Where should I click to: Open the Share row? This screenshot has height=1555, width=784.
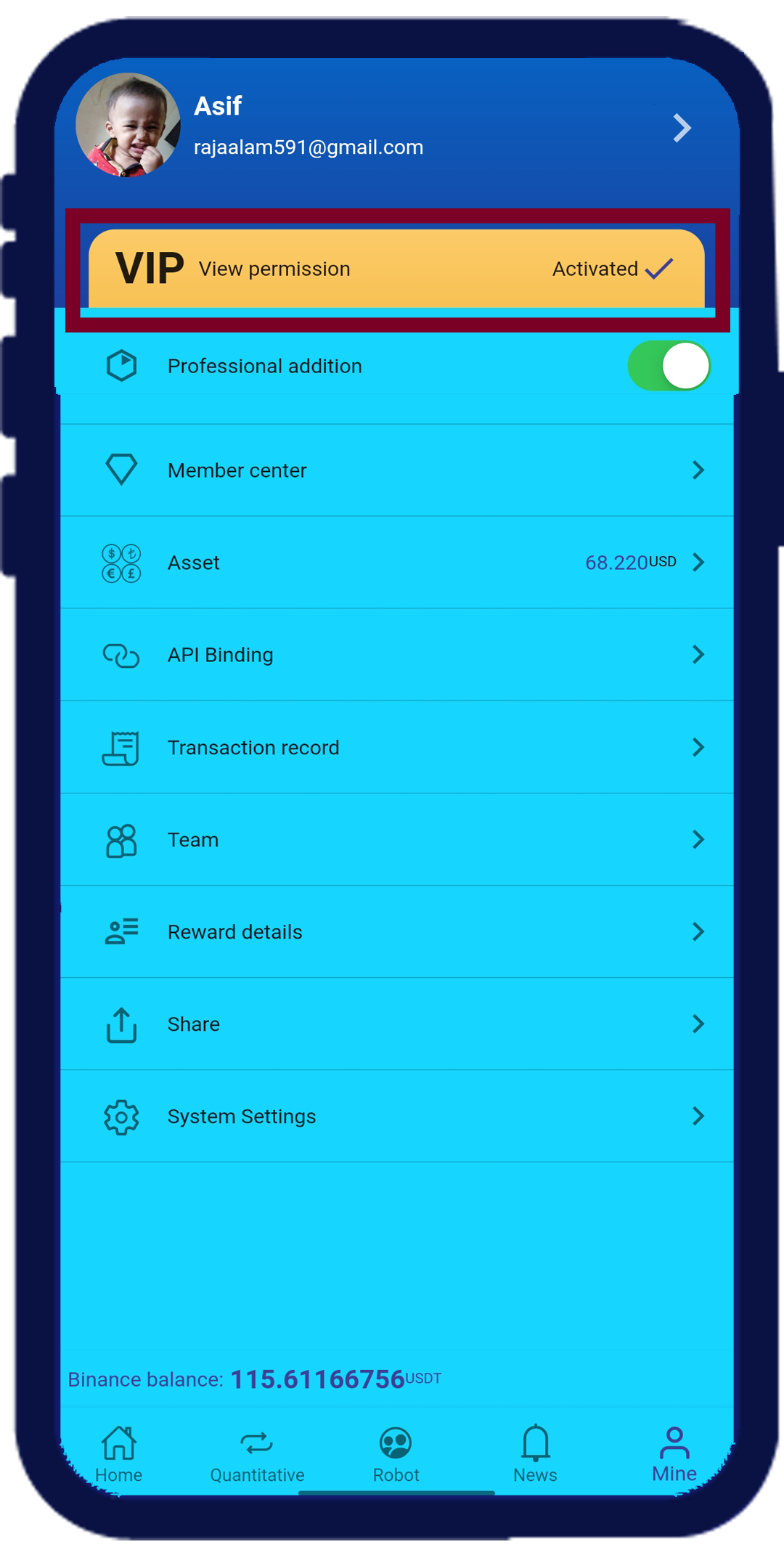396,1024
